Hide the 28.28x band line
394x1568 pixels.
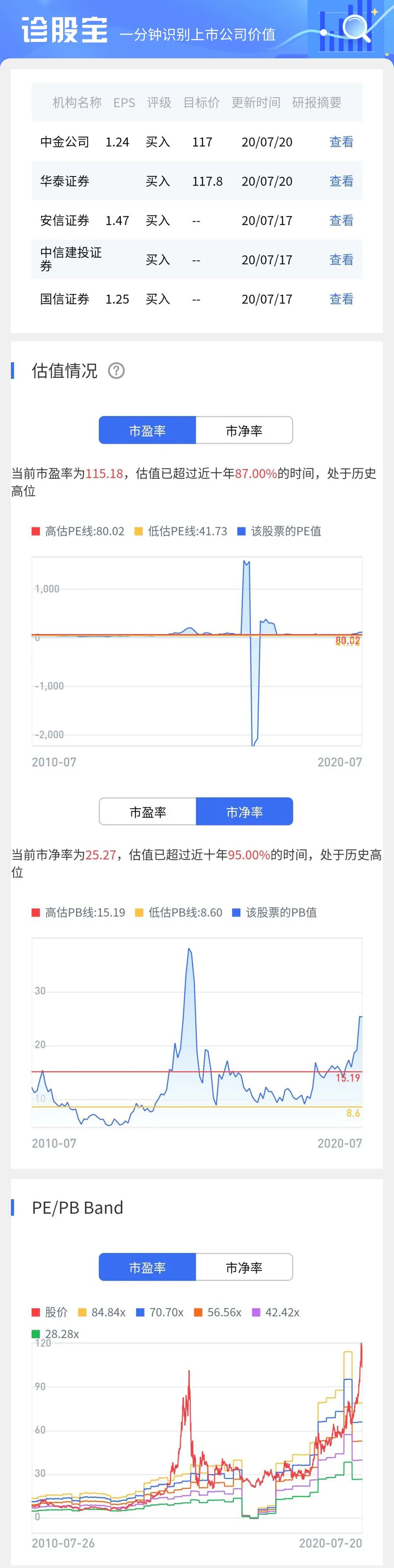point(55,1334)
